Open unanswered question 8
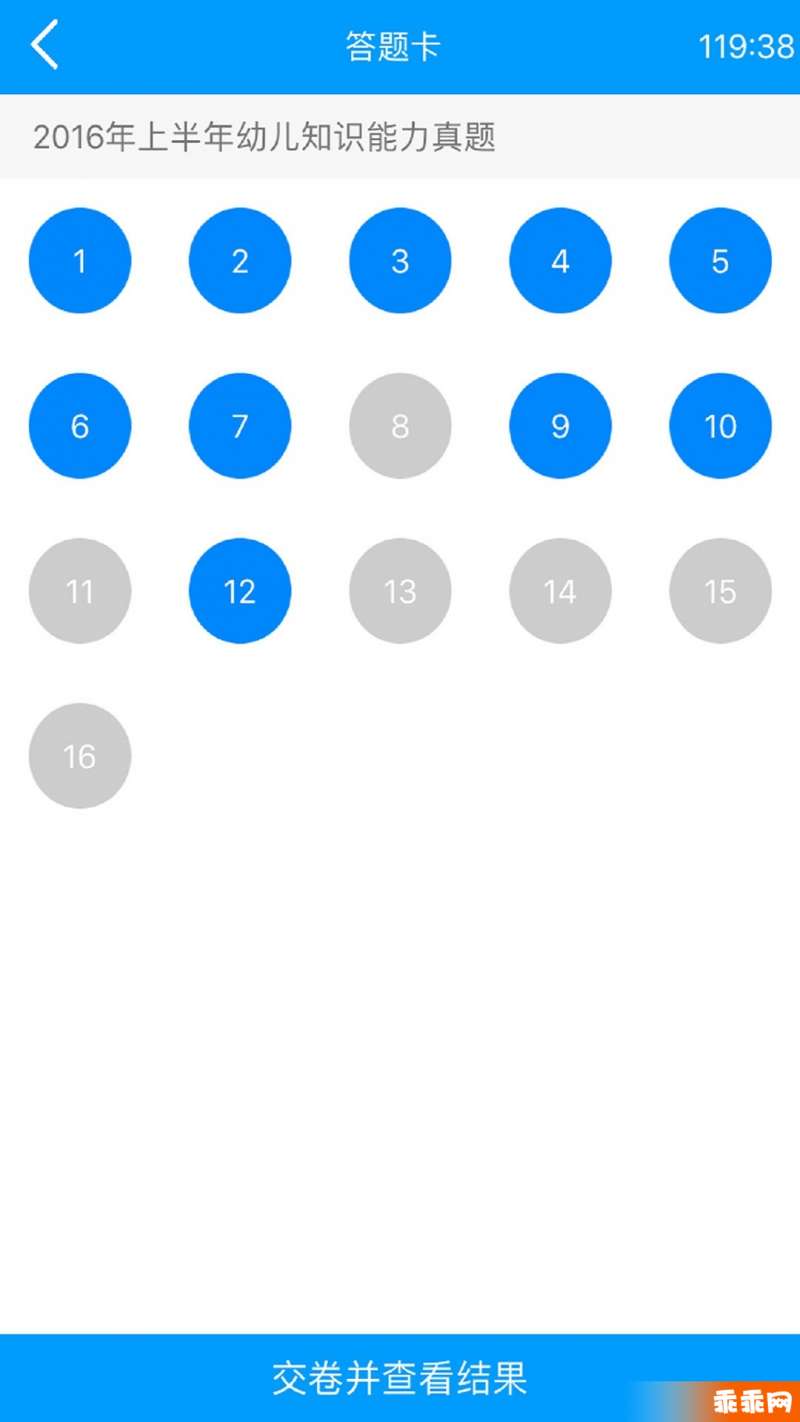Screen dimensions: 800x1422 click(x=400, y=426)
